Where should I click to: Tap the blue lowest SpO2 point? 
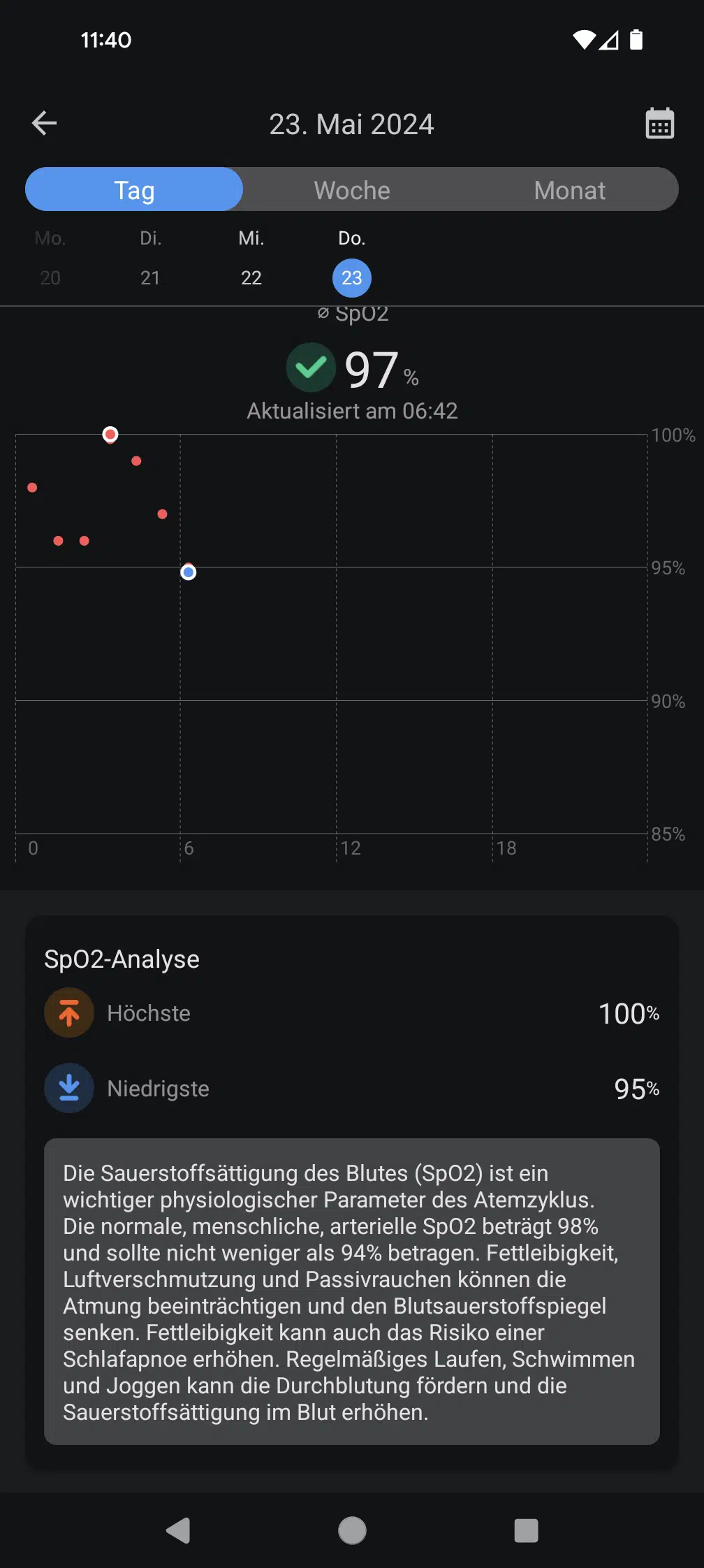point(188,572)
